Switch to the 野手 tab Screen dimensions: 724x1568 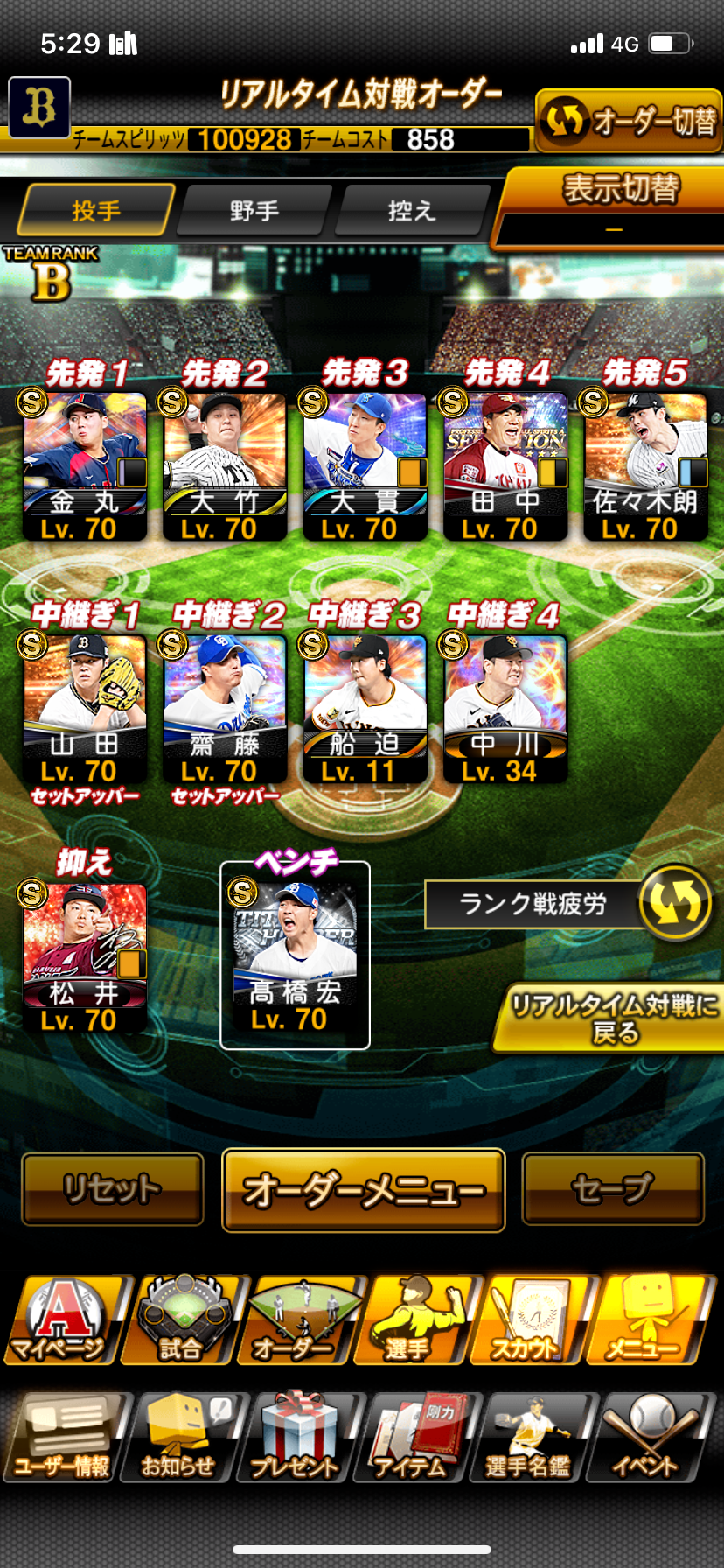254,211
